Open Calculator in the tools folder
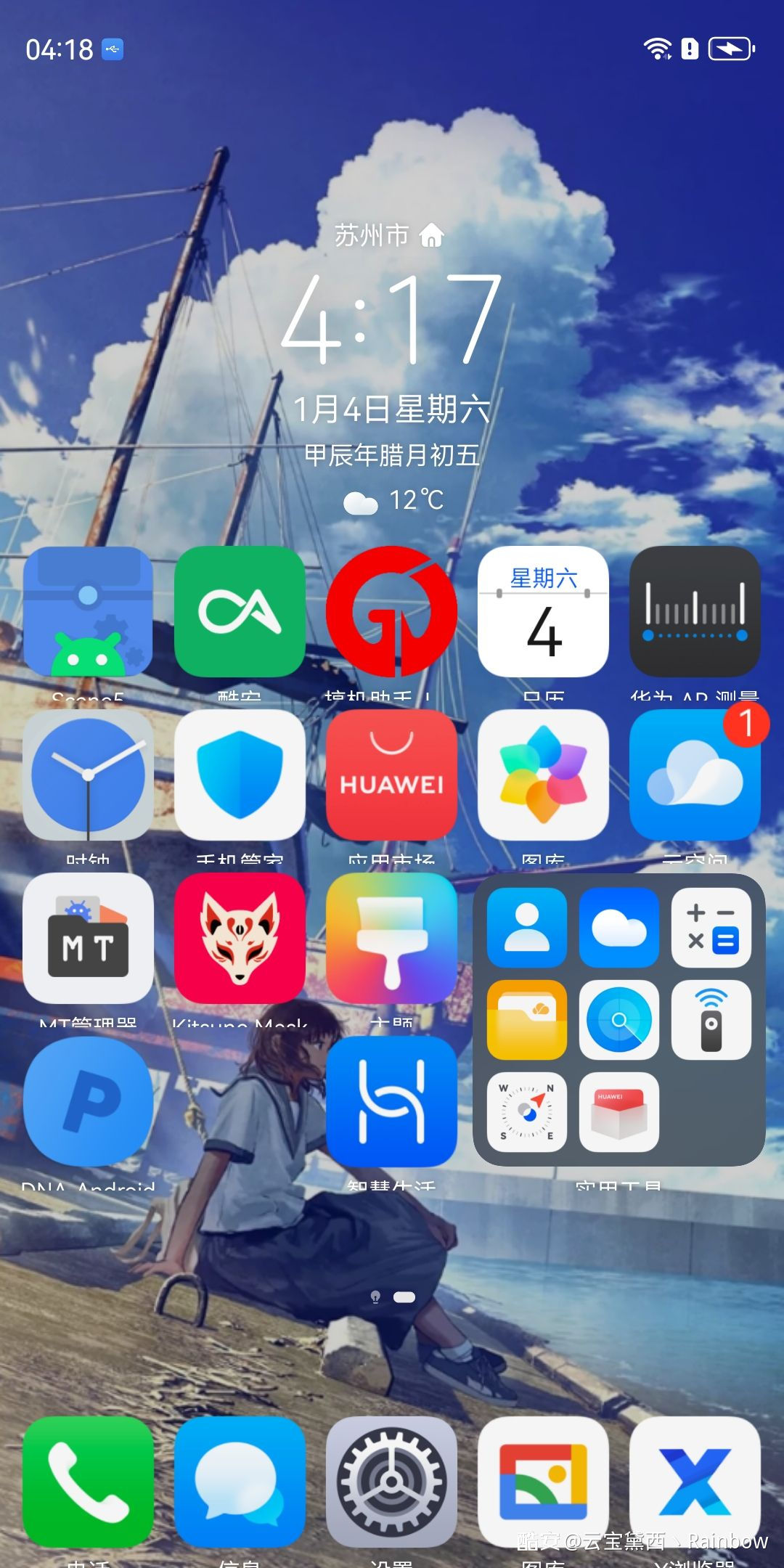Viewport: 784px width, 1568px height. (711, 927)
